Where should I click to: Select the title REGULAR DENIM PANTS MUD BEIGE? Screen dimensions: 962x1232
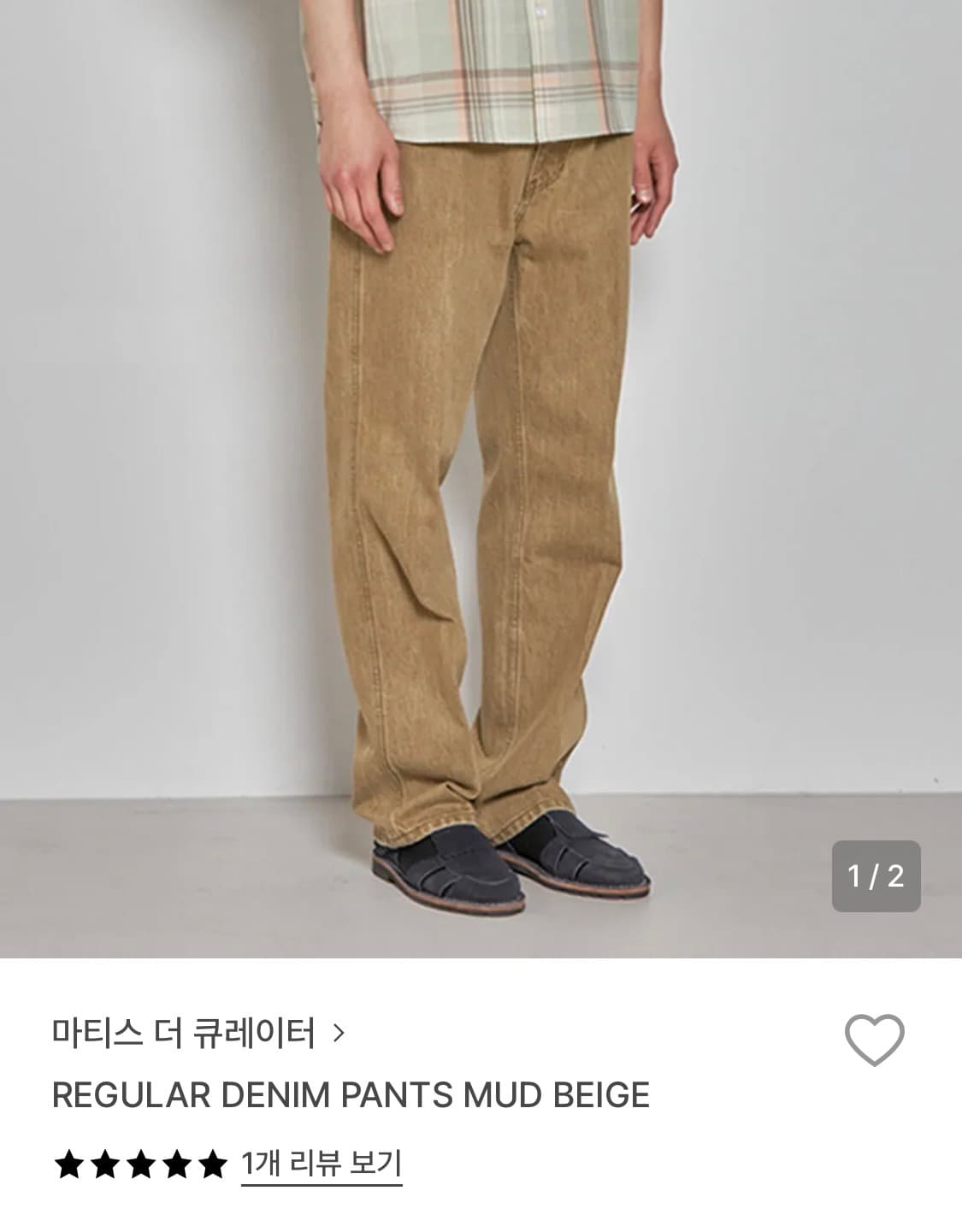coord(351,1099)
